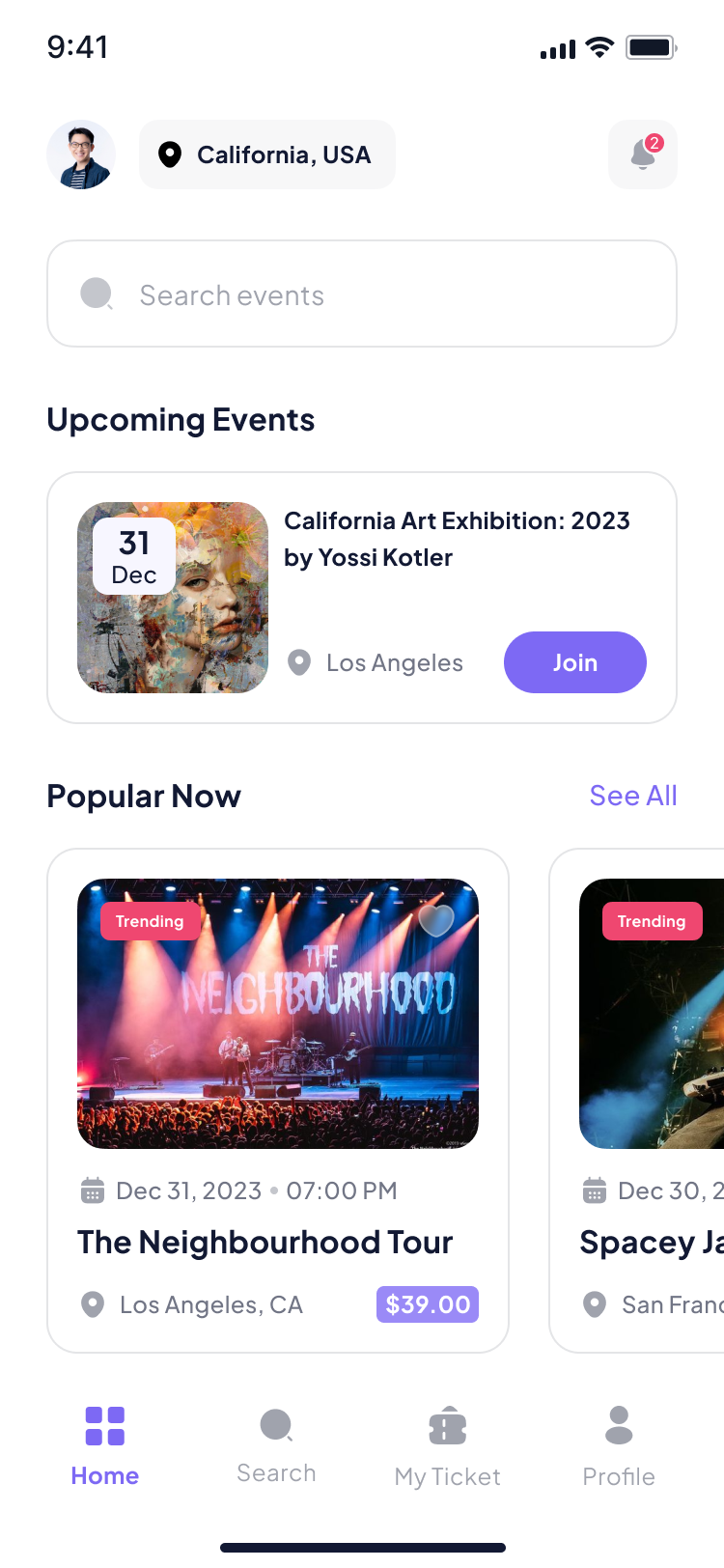
Task: Favorite The Neighbourhood Tour with the heart toggle
Action: tap(437, 921)
